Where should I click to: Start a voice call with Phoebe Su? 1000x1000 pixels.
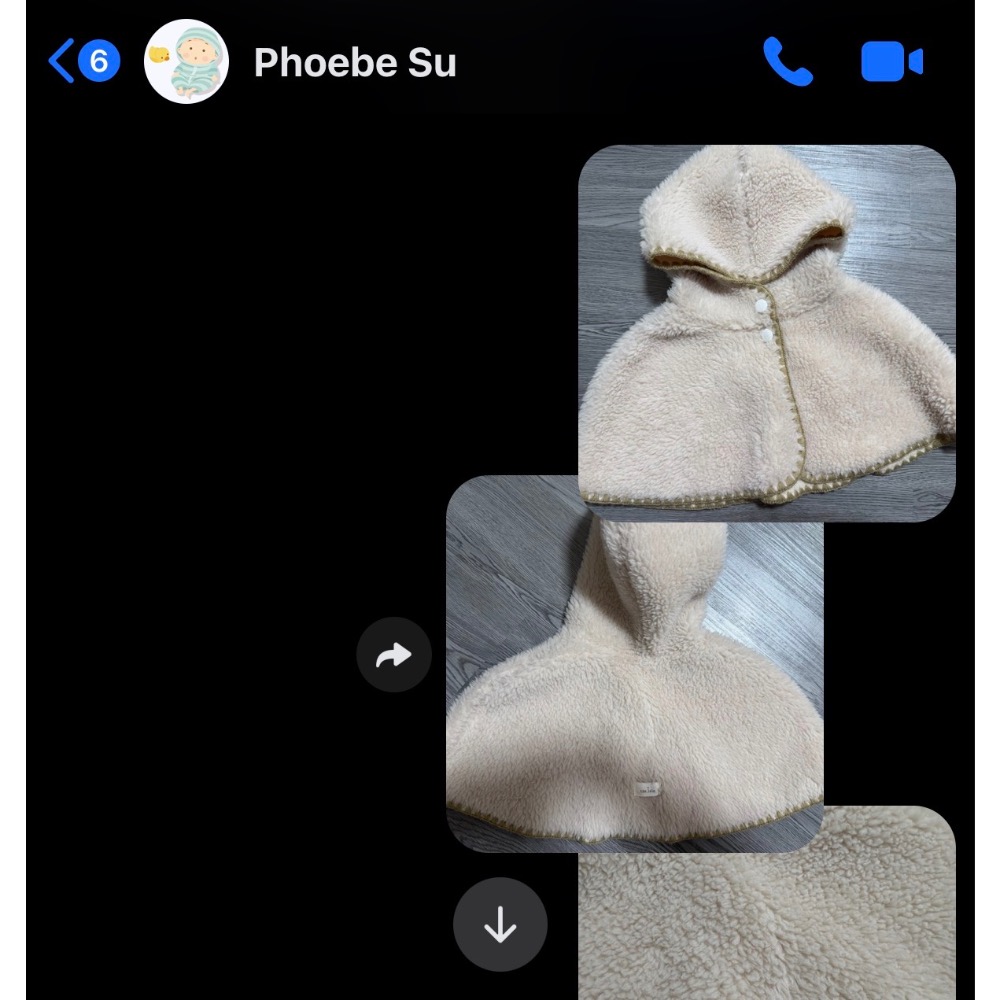787,62
